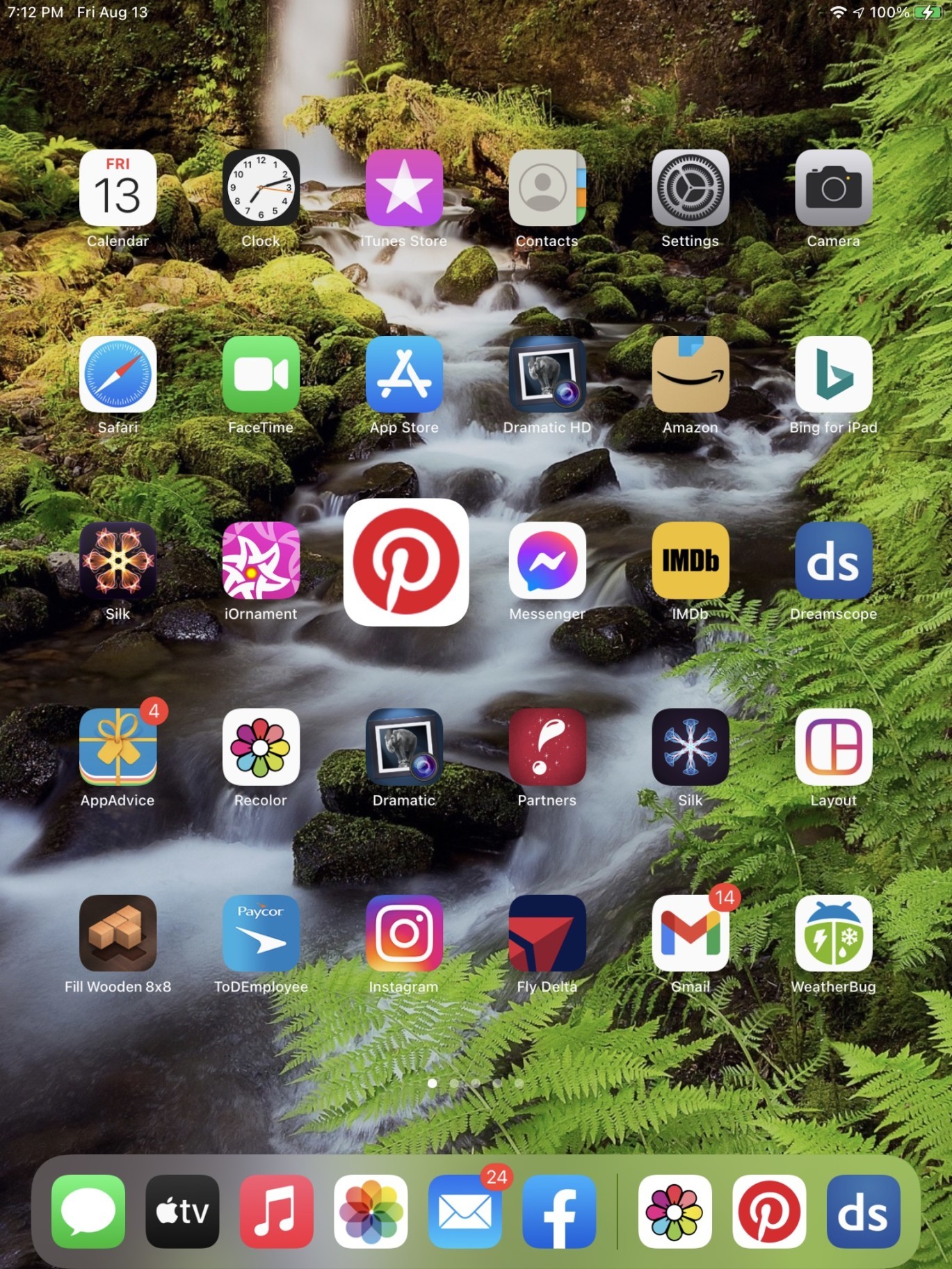Tap the enlarged Pinterest icon in the grid
Viewport: 952px width, 1269px height.
[406, 562]
